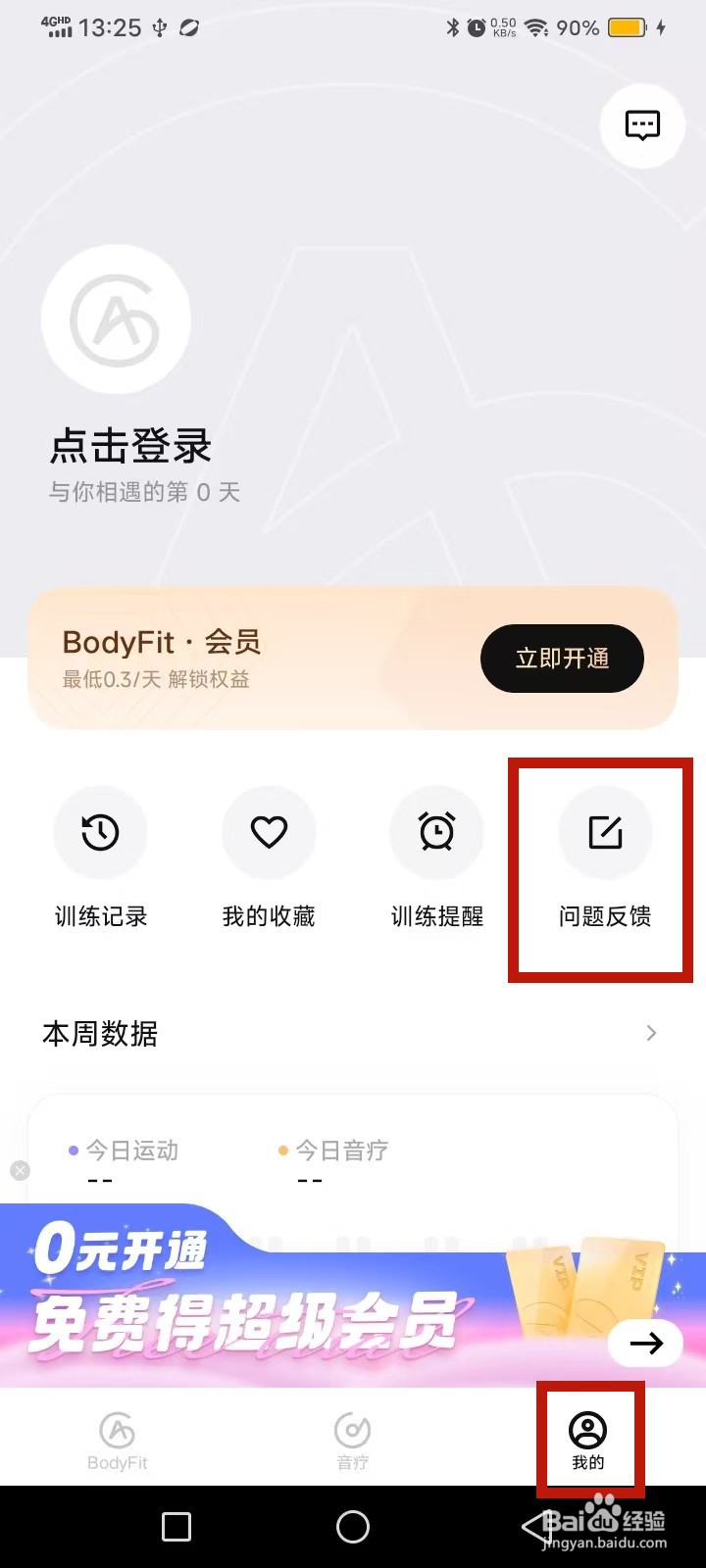The image size is (706, 1568).
Task: Tap 立即开通 to activate membership
Action: [562, 659]
